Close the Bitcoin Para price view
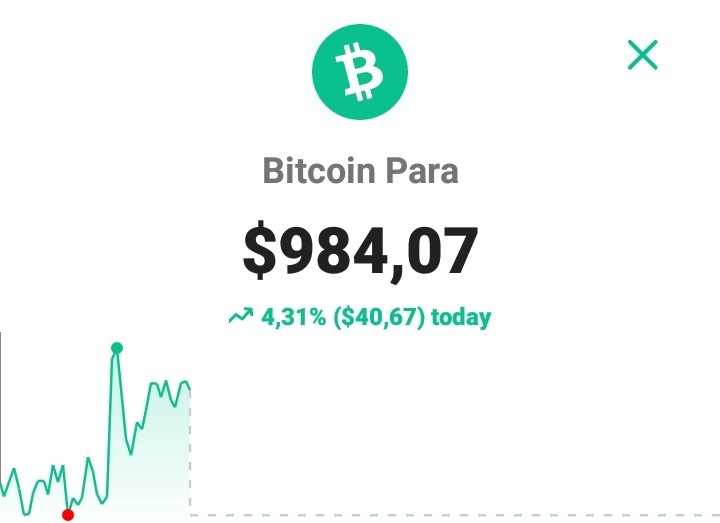Viewport: 720px width, 523px height. click(x=642, y=55)
